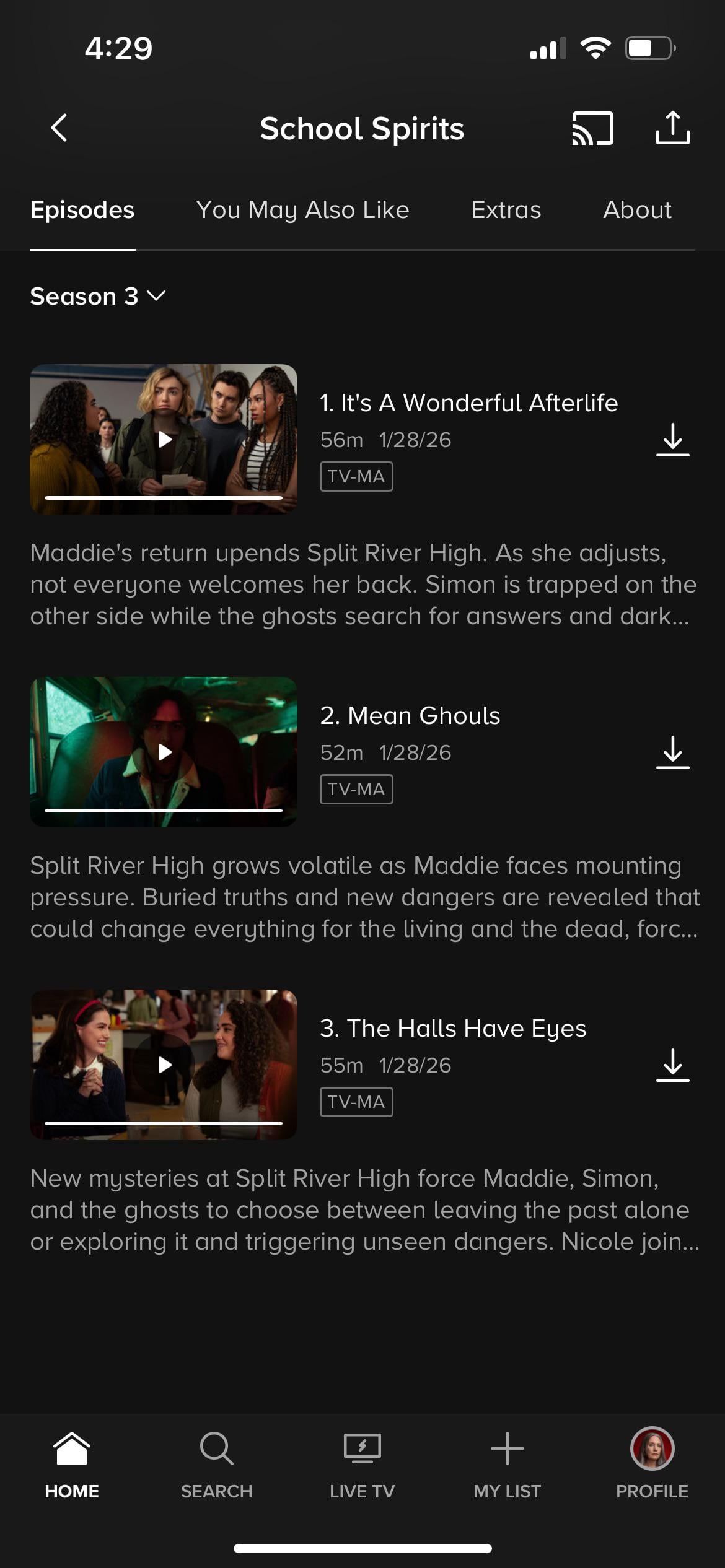Expand the Season 3 dropdown
This screenshot has width=725, height=1568.
(98, 296)
